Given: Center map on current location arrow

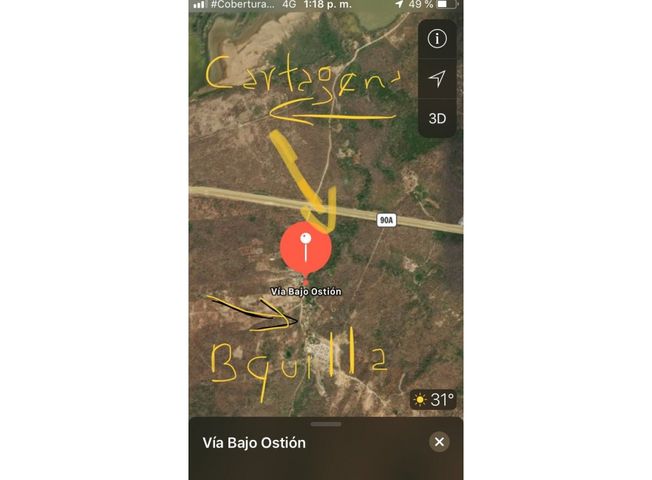Looking at the screenshot, I should [x=436, y=79].
